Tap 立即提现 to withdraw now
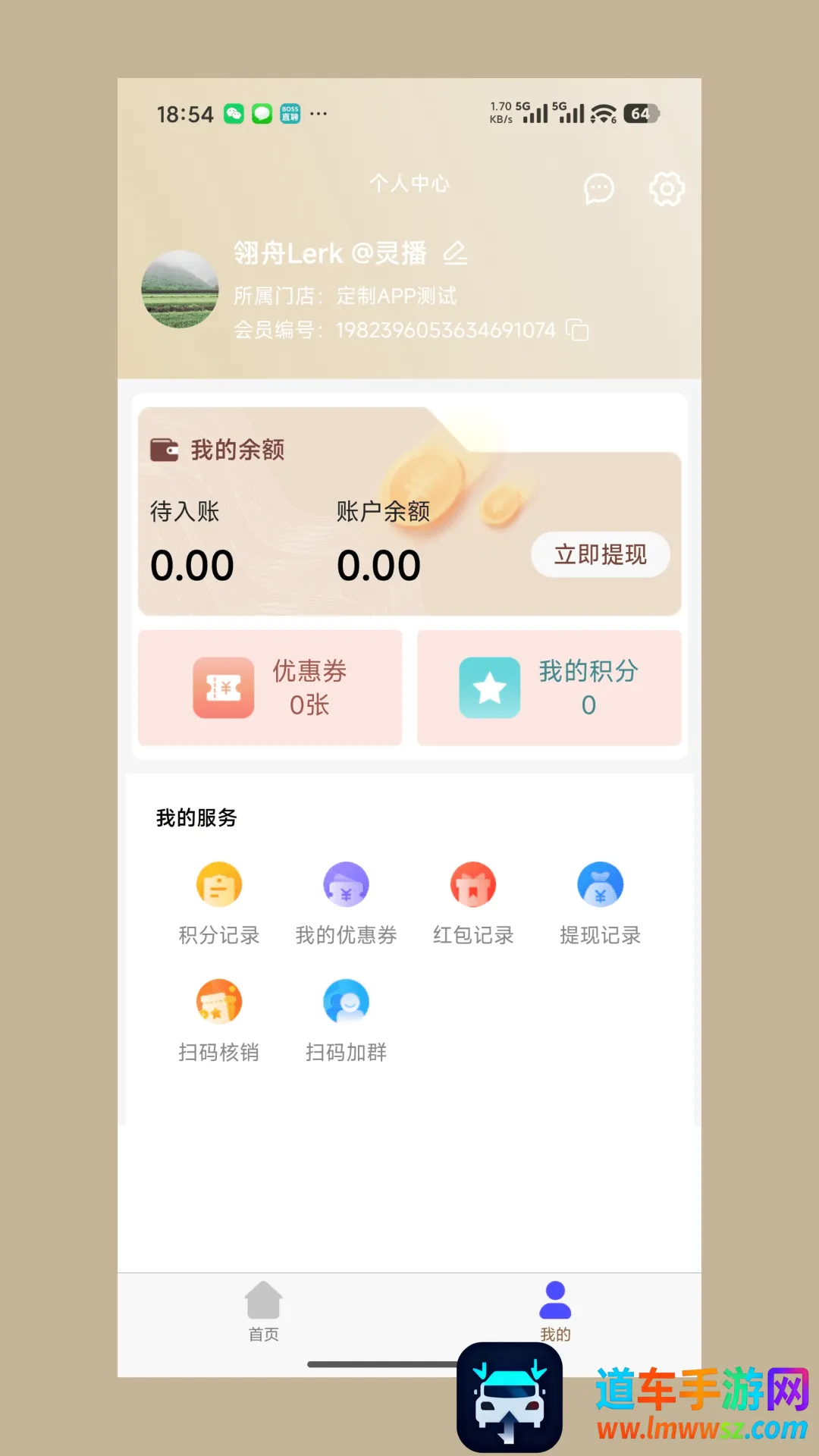Screen dimensions: 819x1456 [x=600, y=554]
